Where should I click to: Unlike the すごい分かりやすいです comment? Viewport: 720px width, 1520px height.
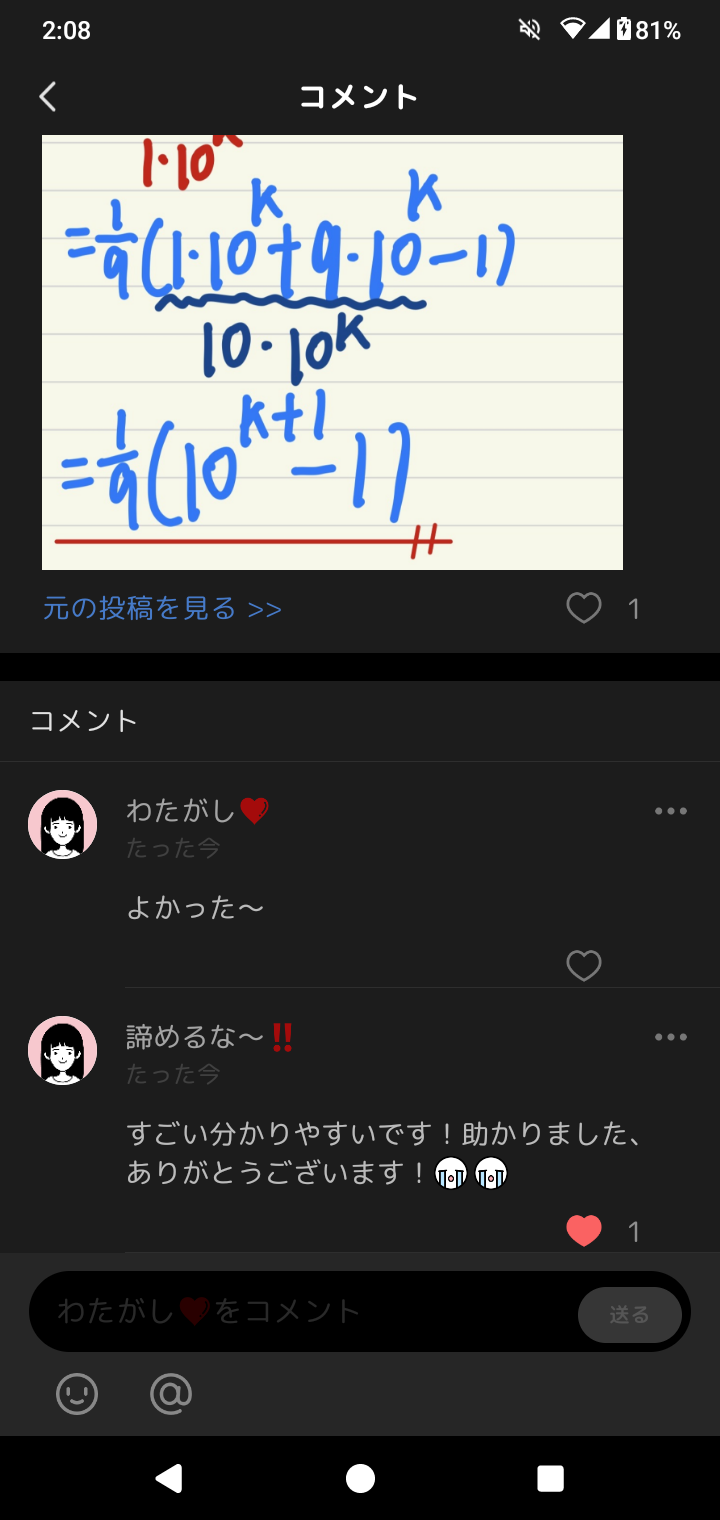click(x=584, y=1231)
